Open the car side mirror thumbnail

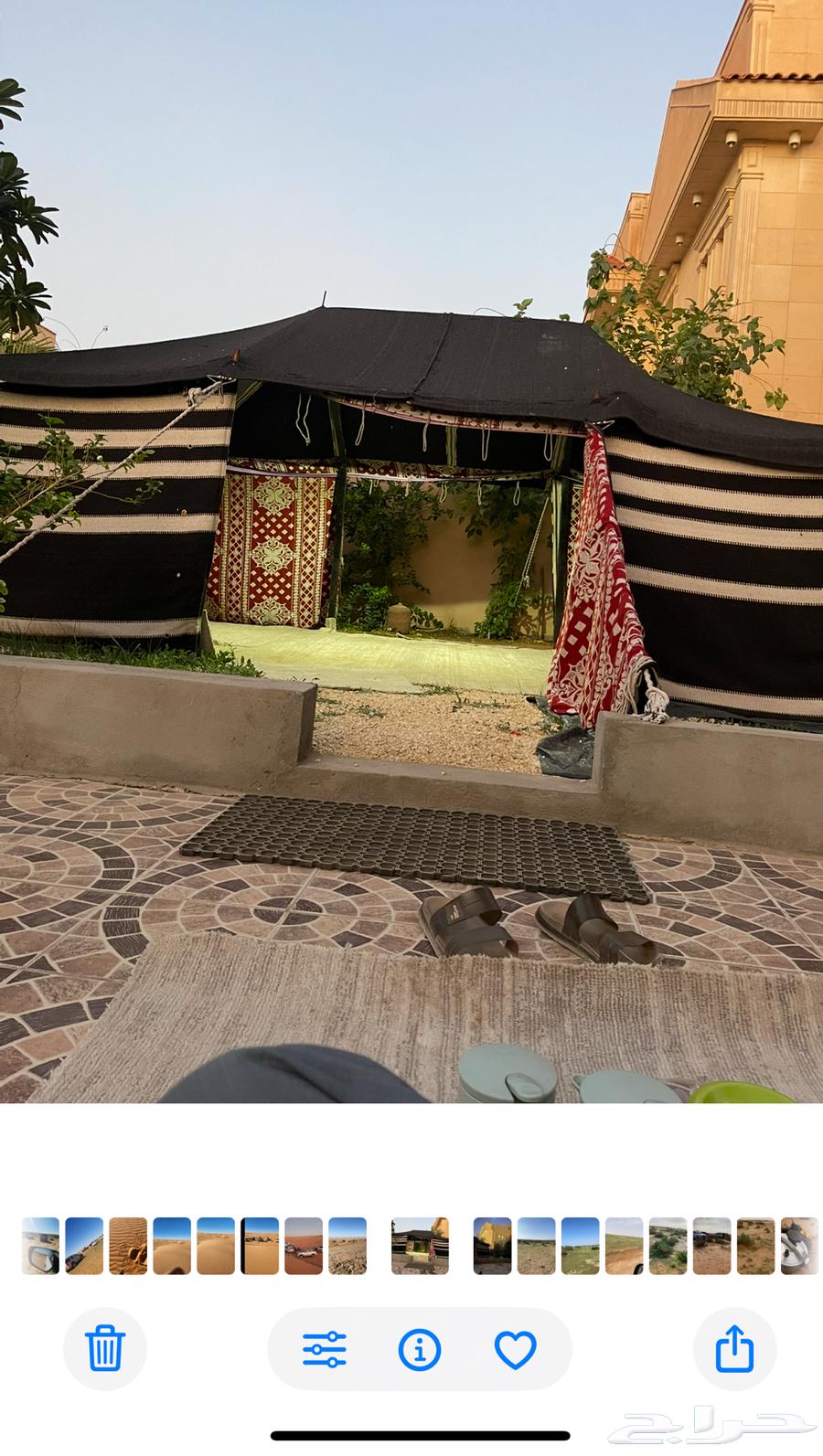40,1246
